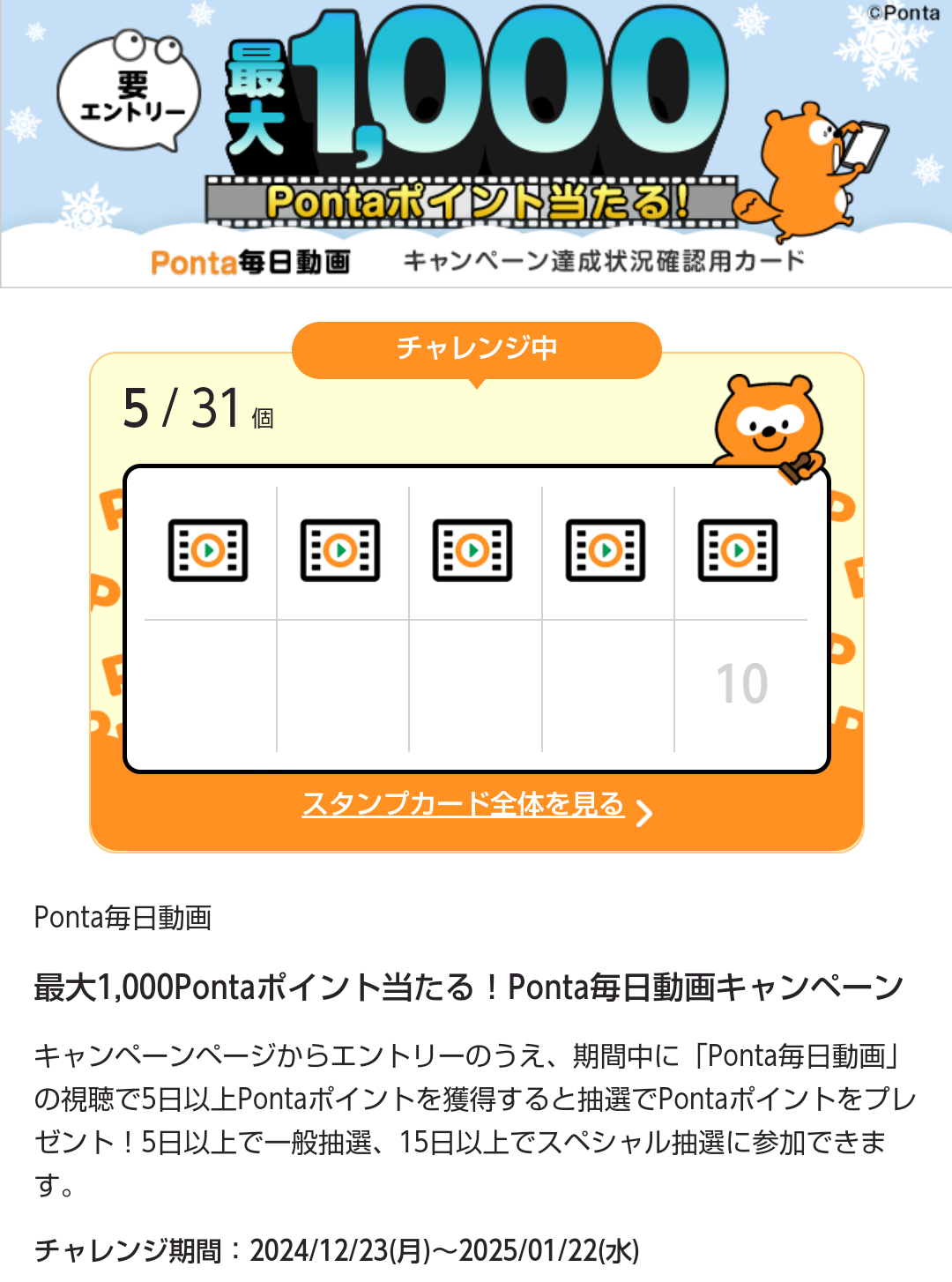Tap the Ponta毎日動画 campaign banner
This screenshot has width=952, height=1282.
[476, 143]
